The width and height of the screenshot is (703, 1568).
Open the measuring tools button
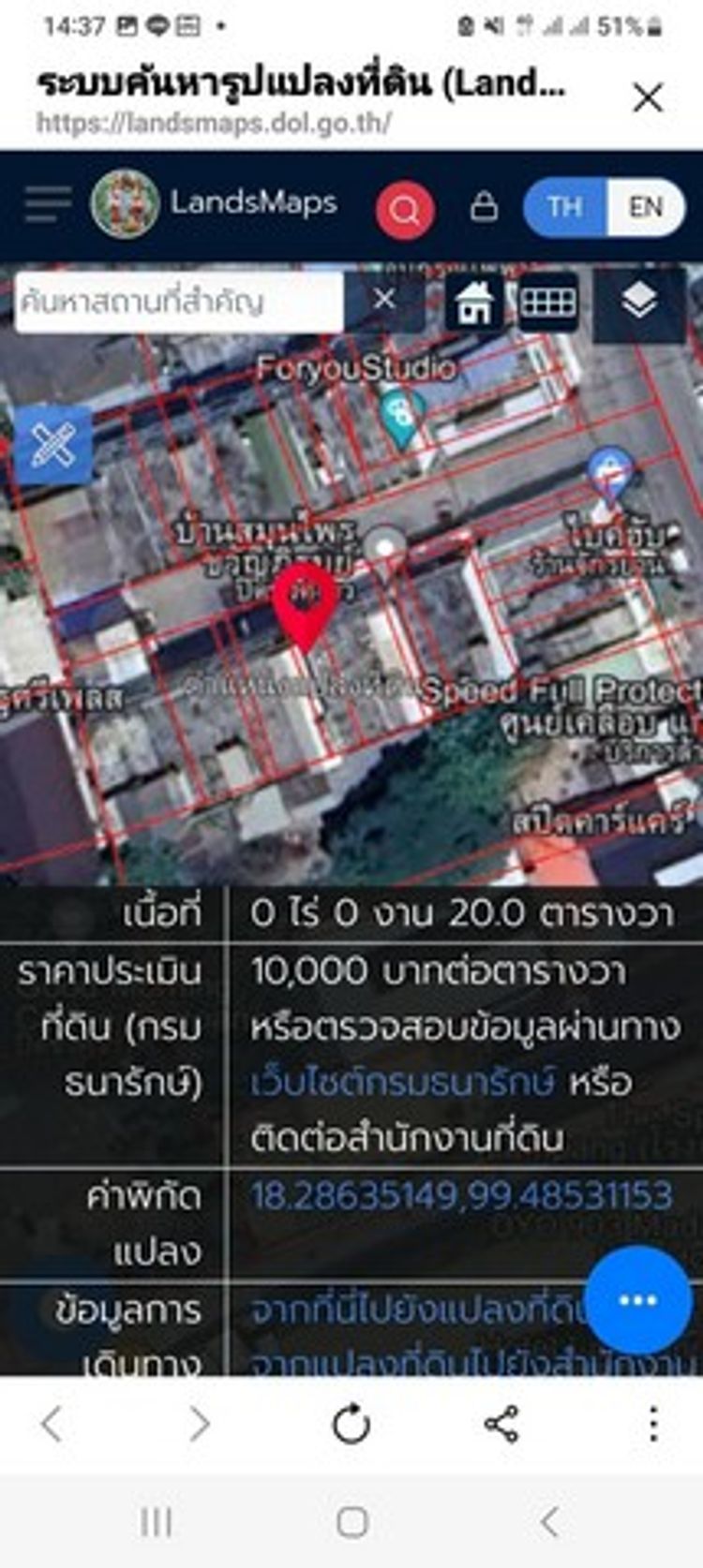click(53, 445)
